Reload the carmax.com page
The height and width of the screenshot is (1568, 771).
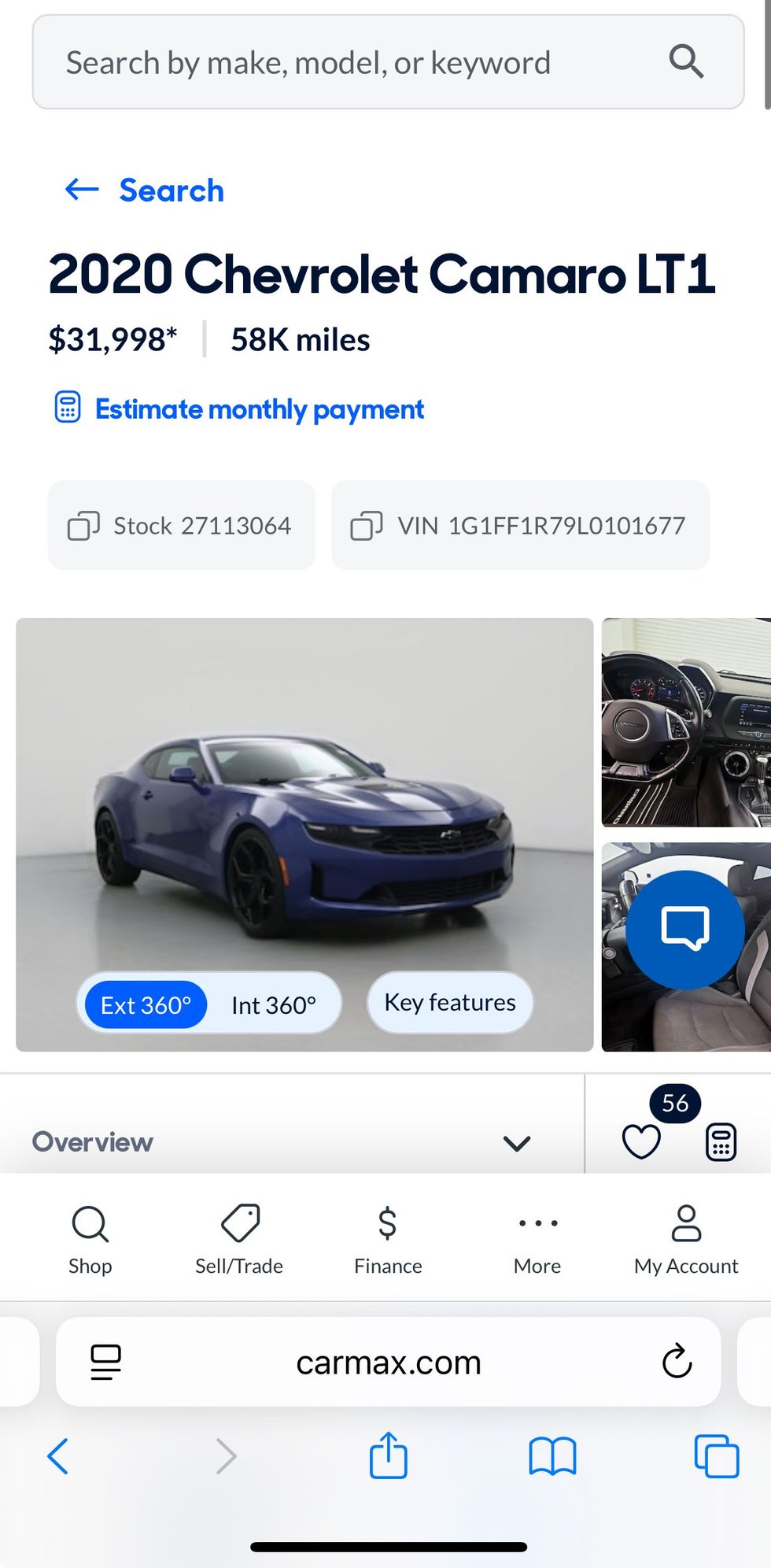click(x=677, y=1362)
